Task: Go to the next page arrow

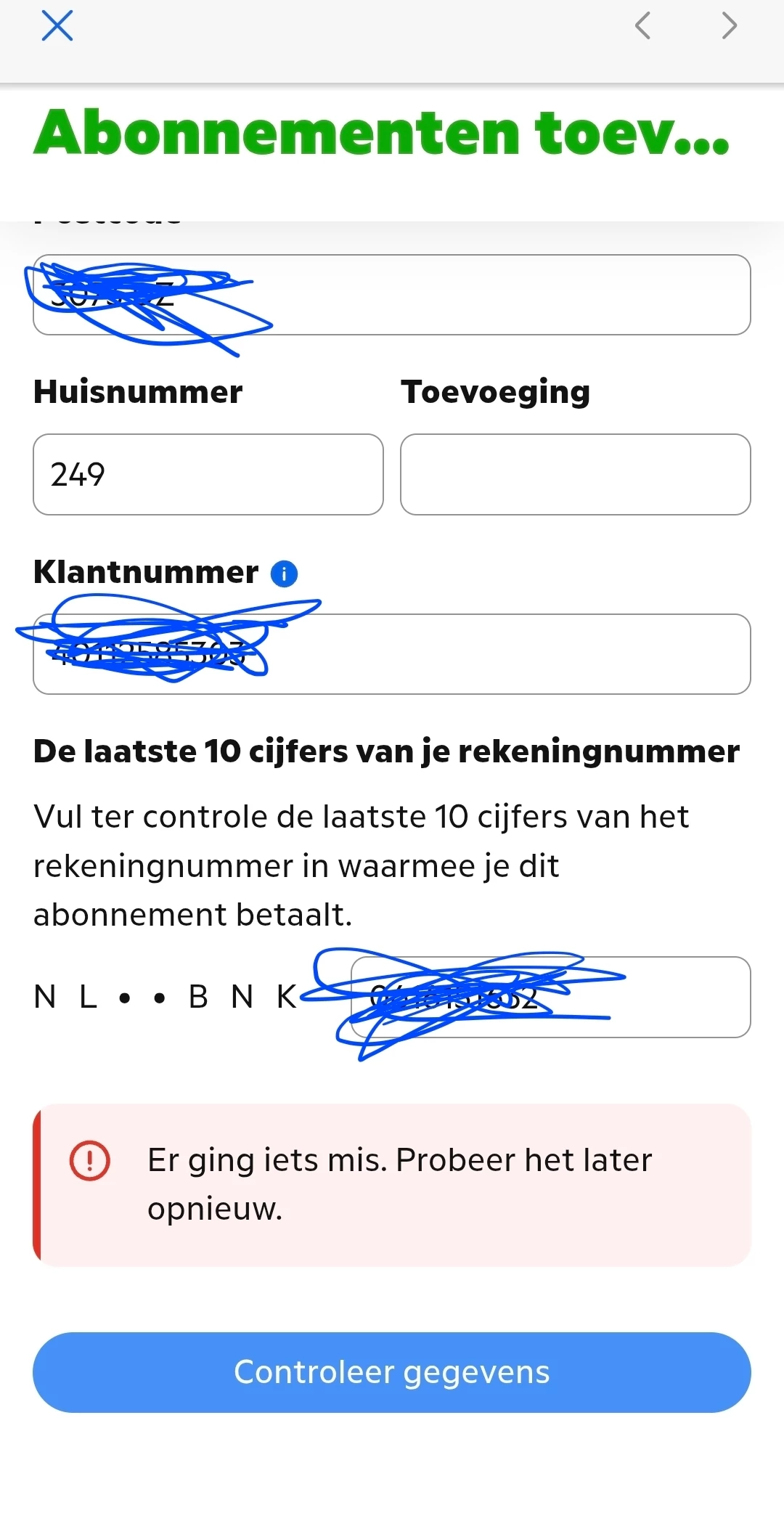Action: click(729, 26)
